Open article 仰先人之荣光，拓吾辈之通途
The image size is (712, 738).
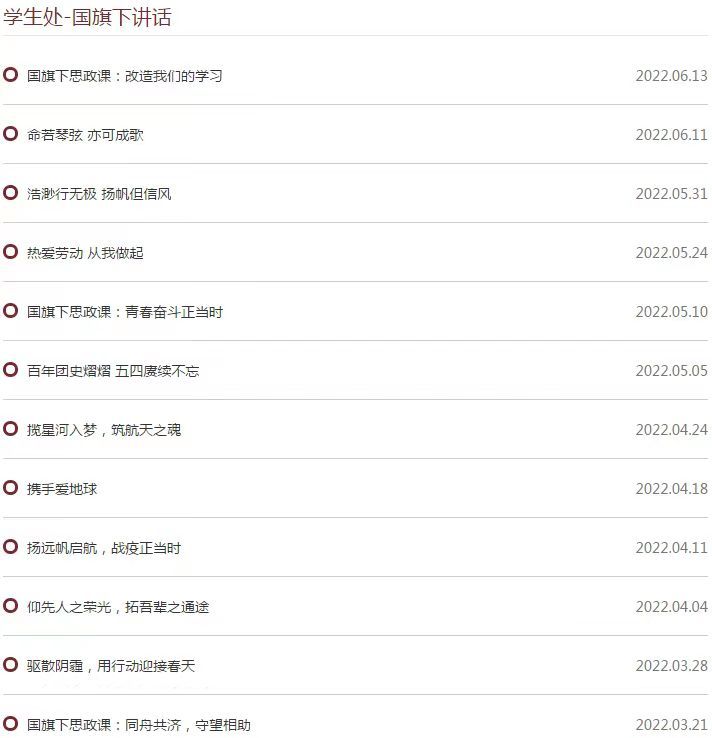118,607
